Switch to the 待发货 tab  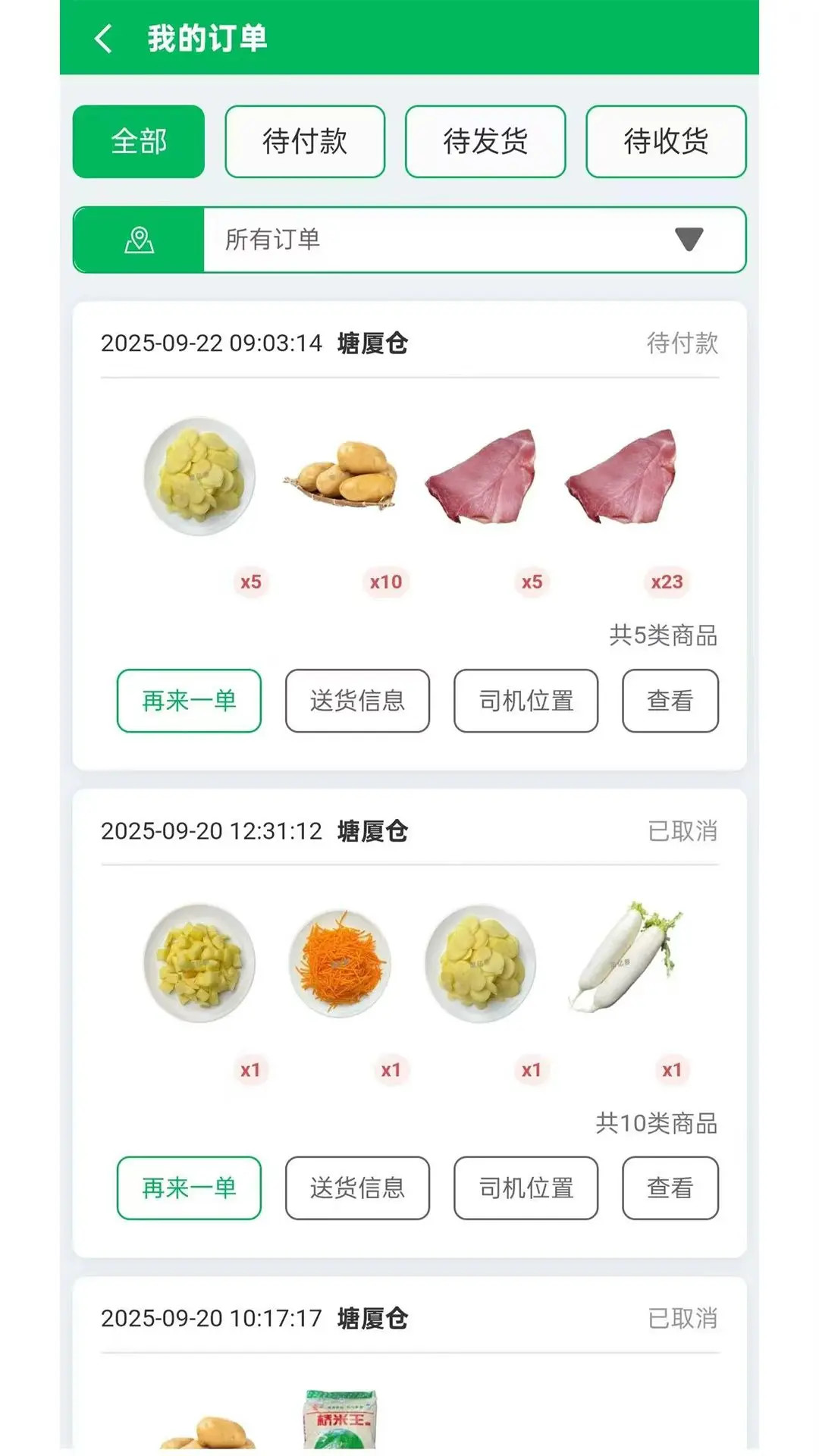click(x=485, y=141)
